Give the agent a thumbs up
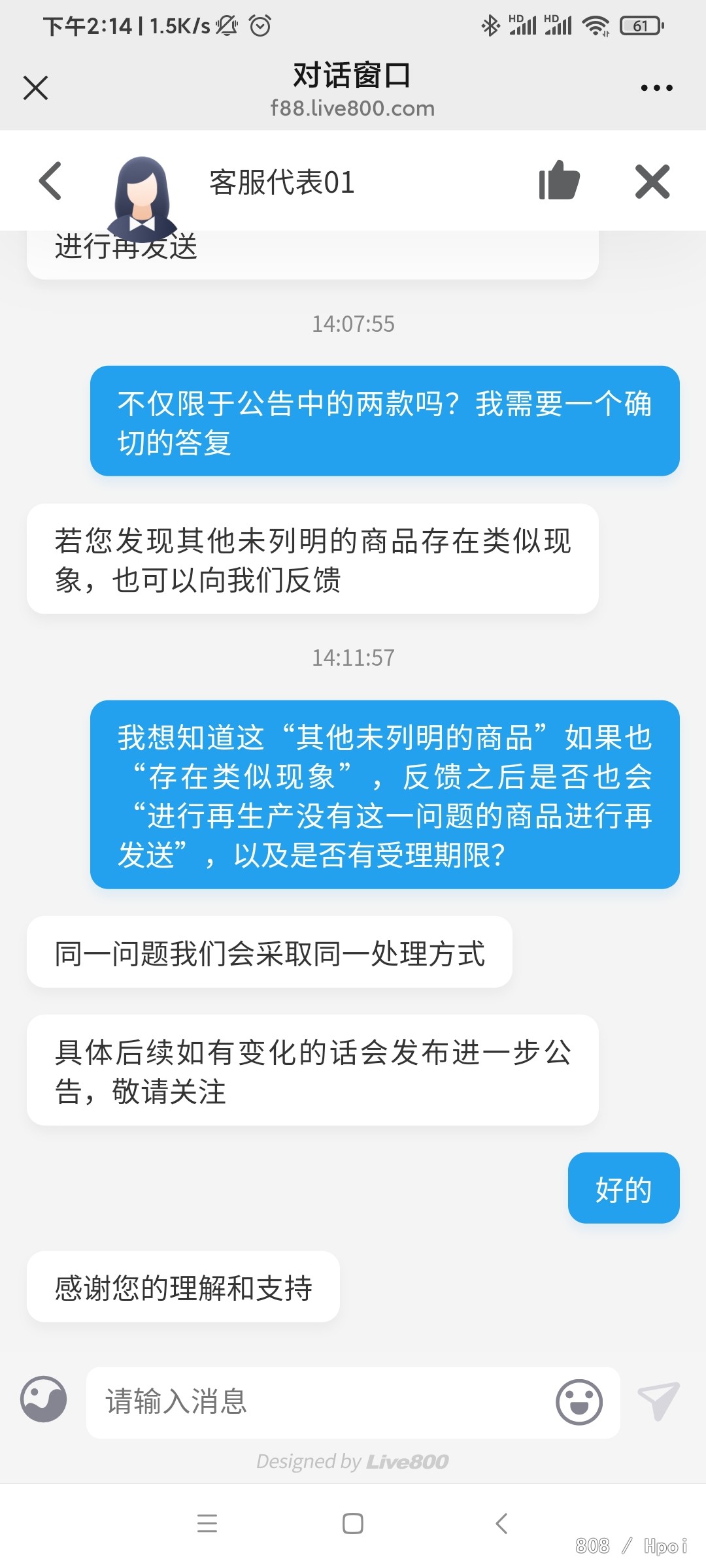 click(559, 181)
